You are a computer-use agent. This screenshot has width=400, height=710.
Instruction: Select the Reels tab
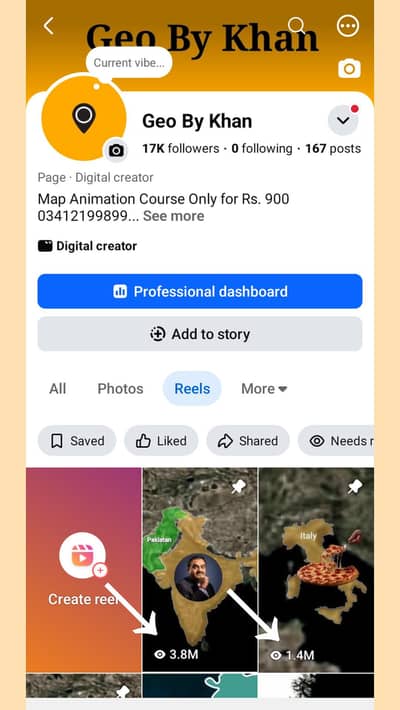tap(192, 389)
